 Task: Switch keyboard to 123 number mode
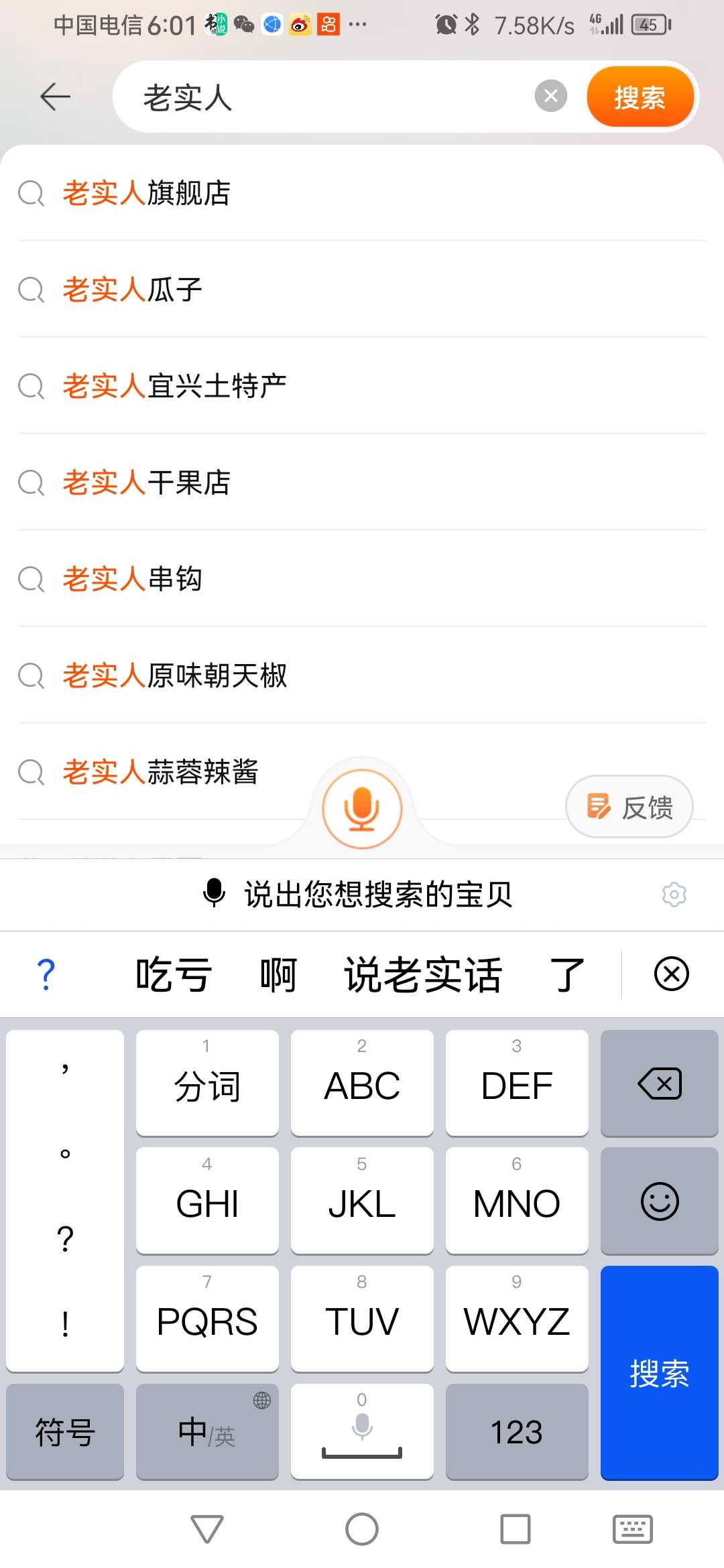click(x=517, y=1432)
